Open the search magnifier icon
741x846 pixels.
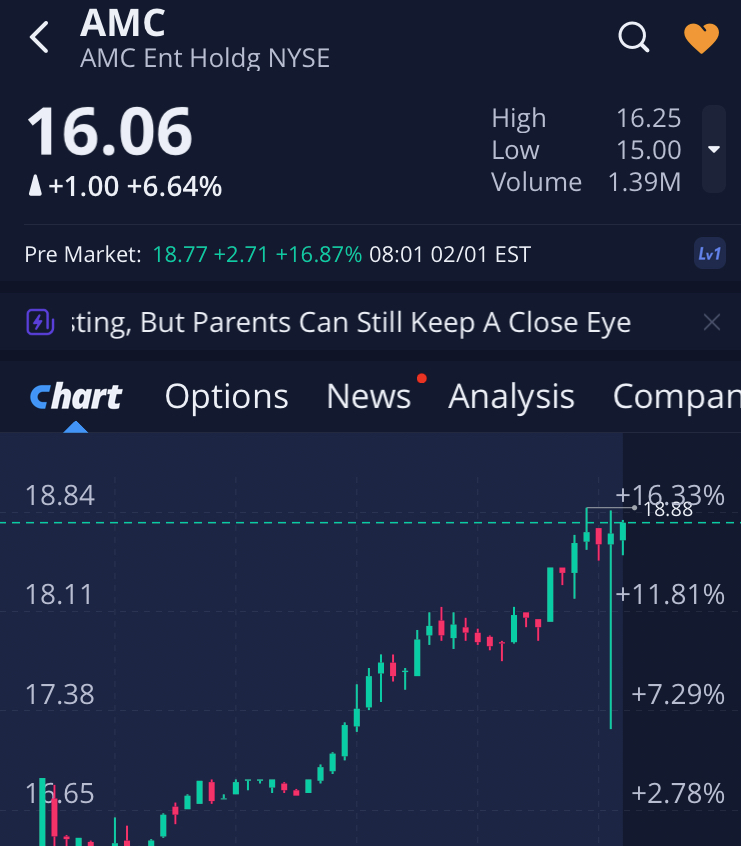[x=633, y=38]
